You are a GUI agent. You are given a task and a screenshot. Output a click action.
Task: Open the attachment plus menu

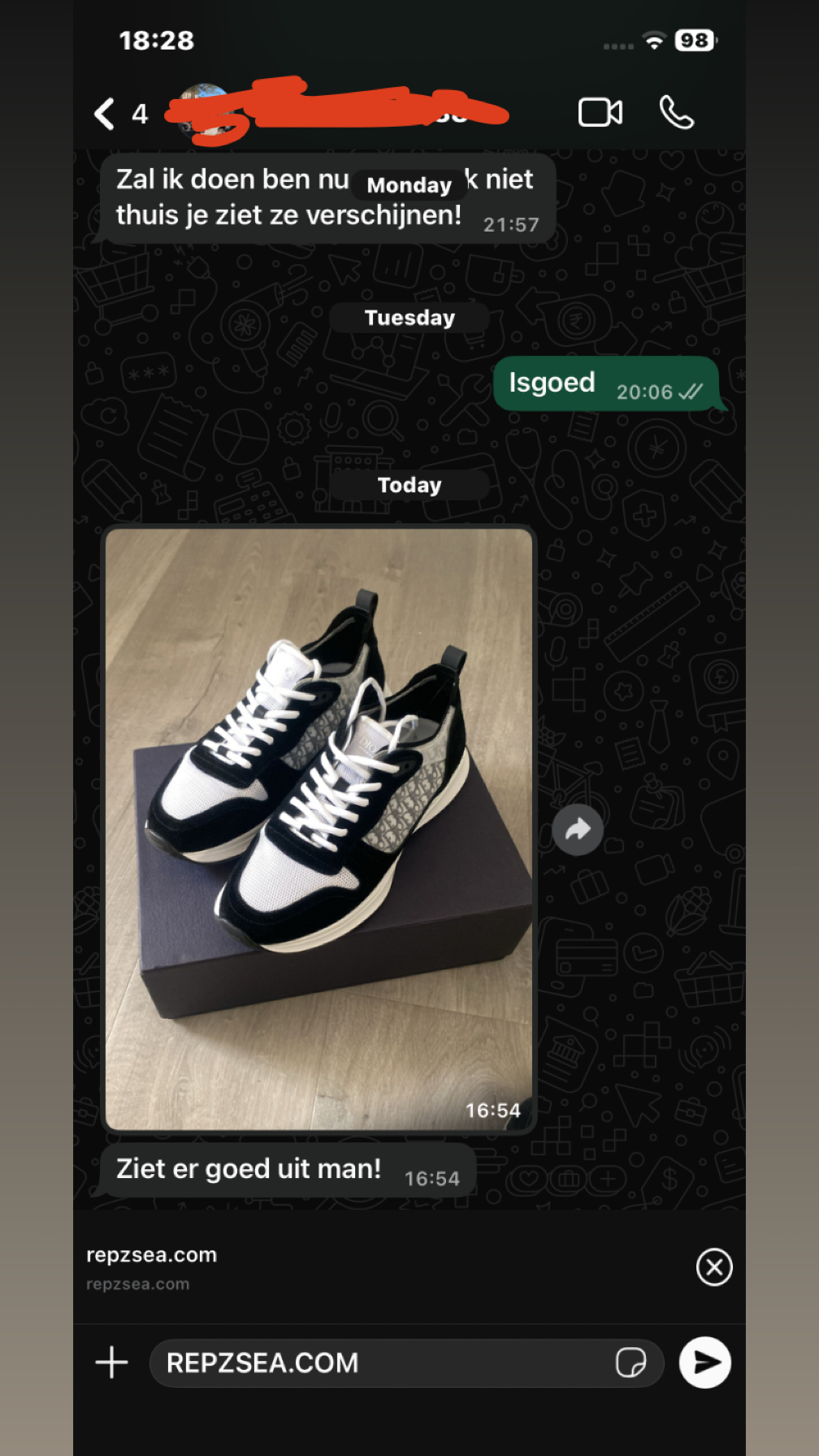click(x=112, y=1363)
